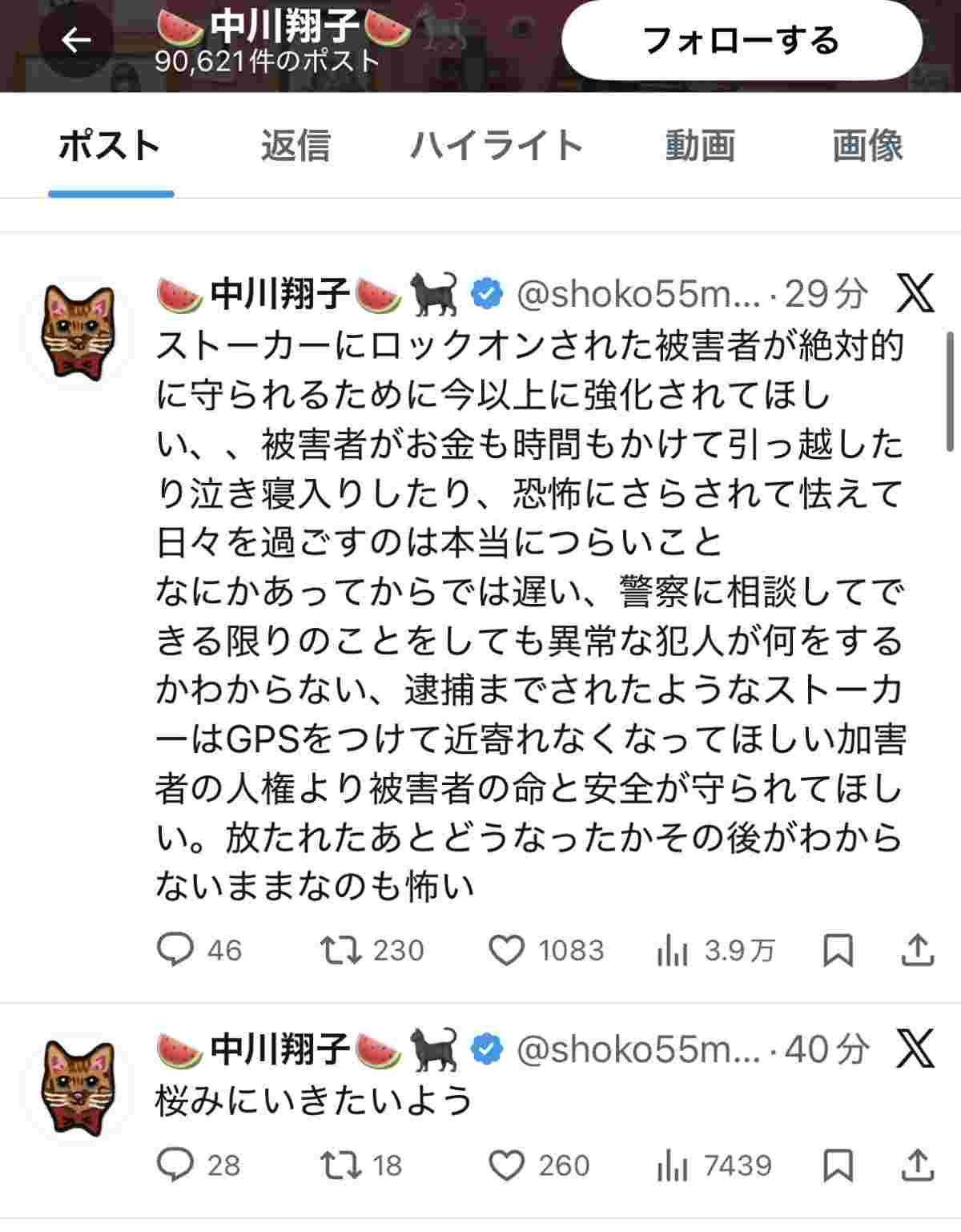Share the 桜みにいきたいよう post
Viewport: 961px width, 1232px height.
pyautogui.click(x=919, y=1166)
